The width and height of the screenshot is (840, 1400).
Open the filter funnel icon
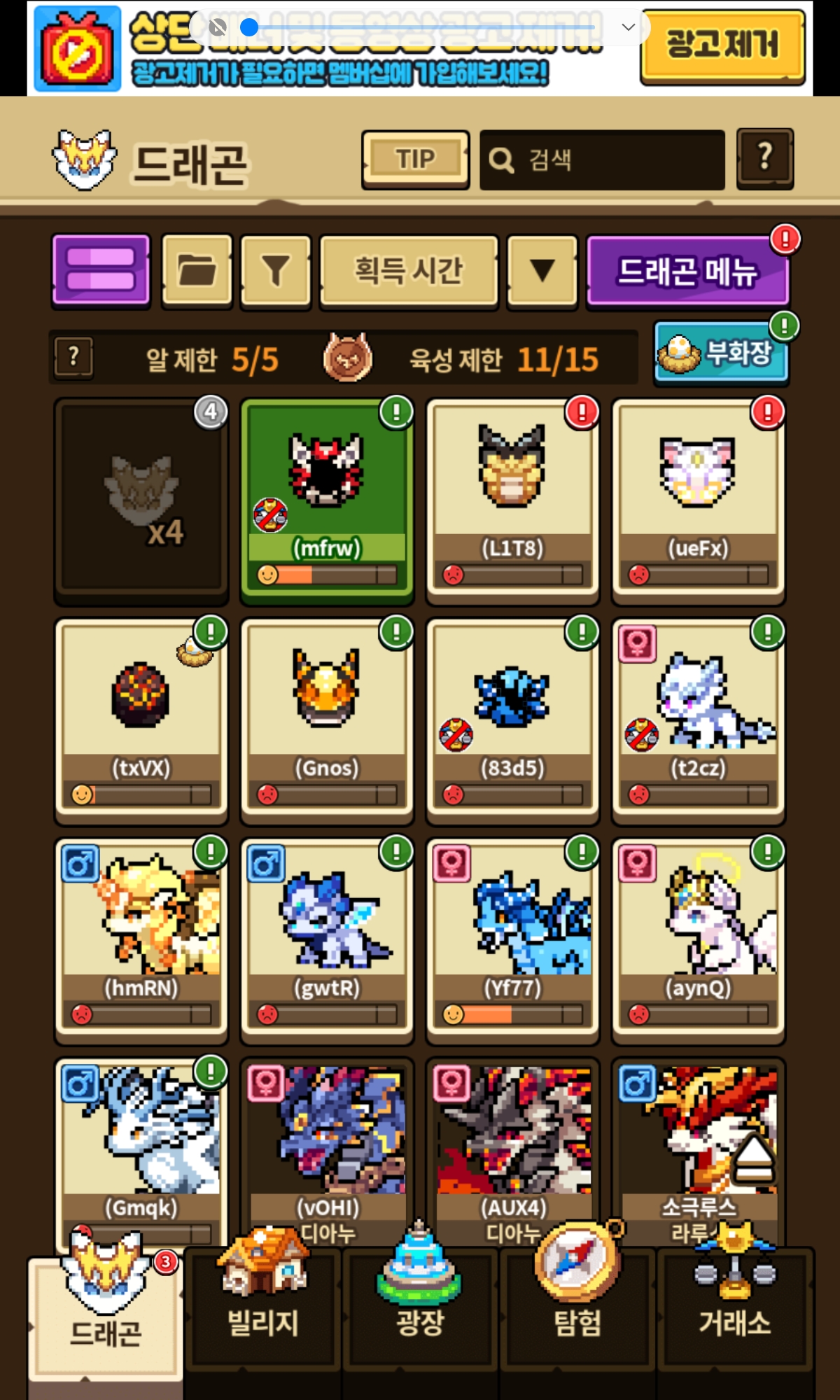click(x=275, y=270)
